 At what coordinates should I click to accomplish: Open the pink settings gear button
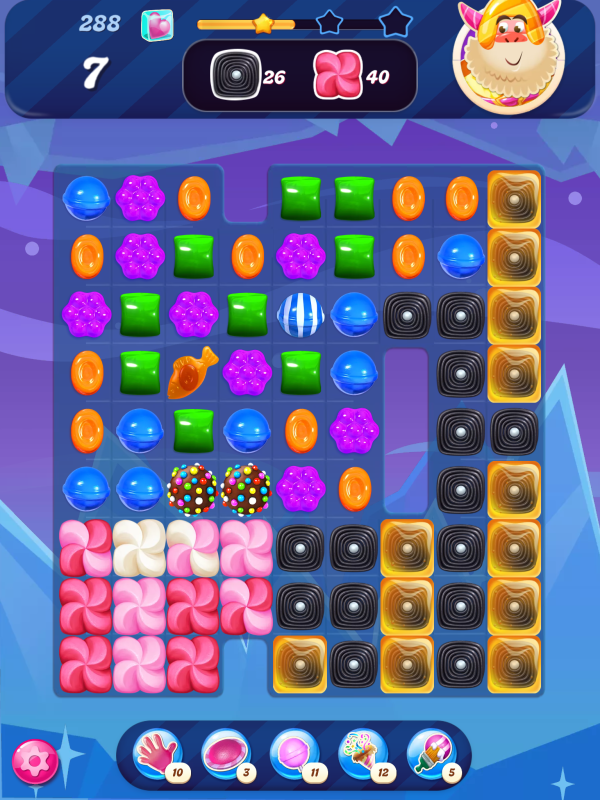[35, 763]
